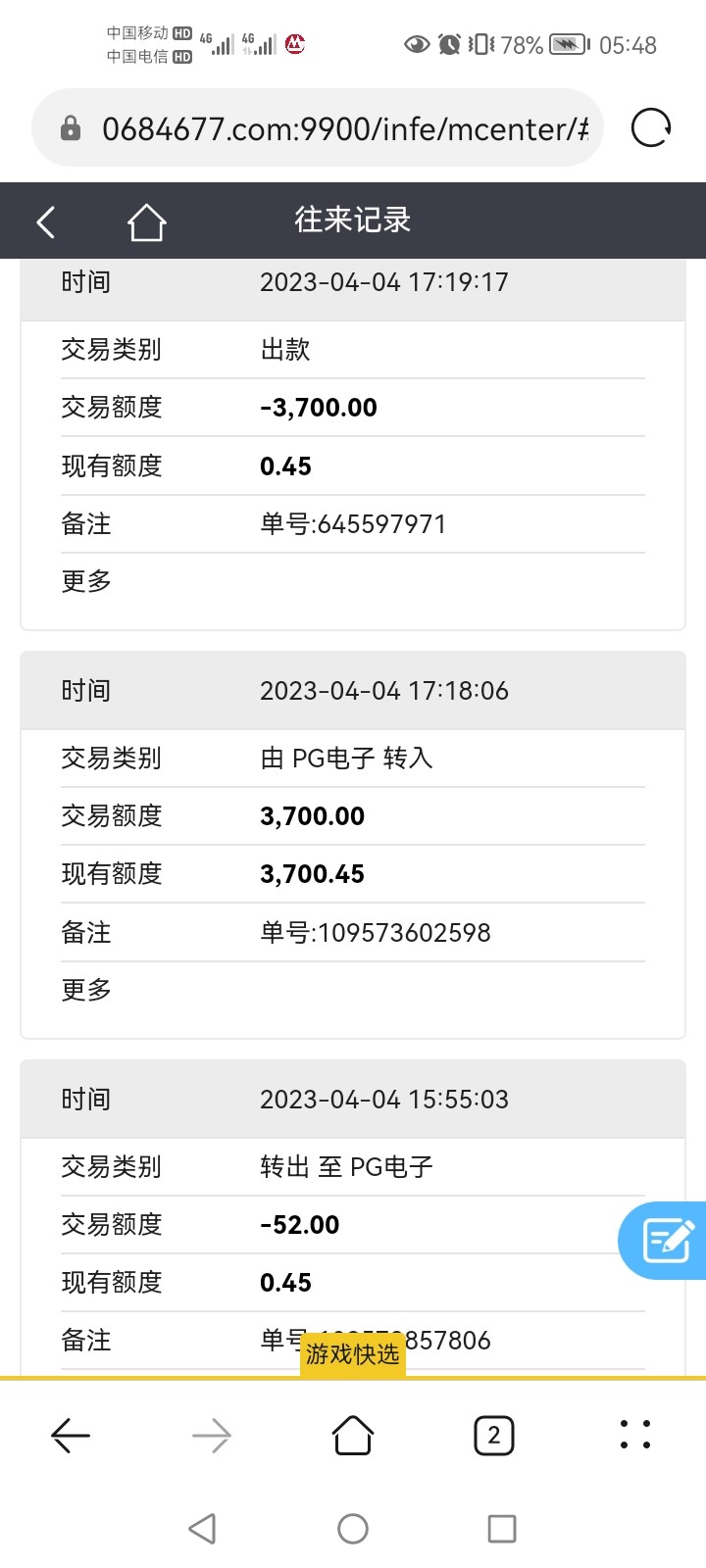Reload the page in the browser
The height and width of the screenshot is (1568, 706).
pos(651,128)
